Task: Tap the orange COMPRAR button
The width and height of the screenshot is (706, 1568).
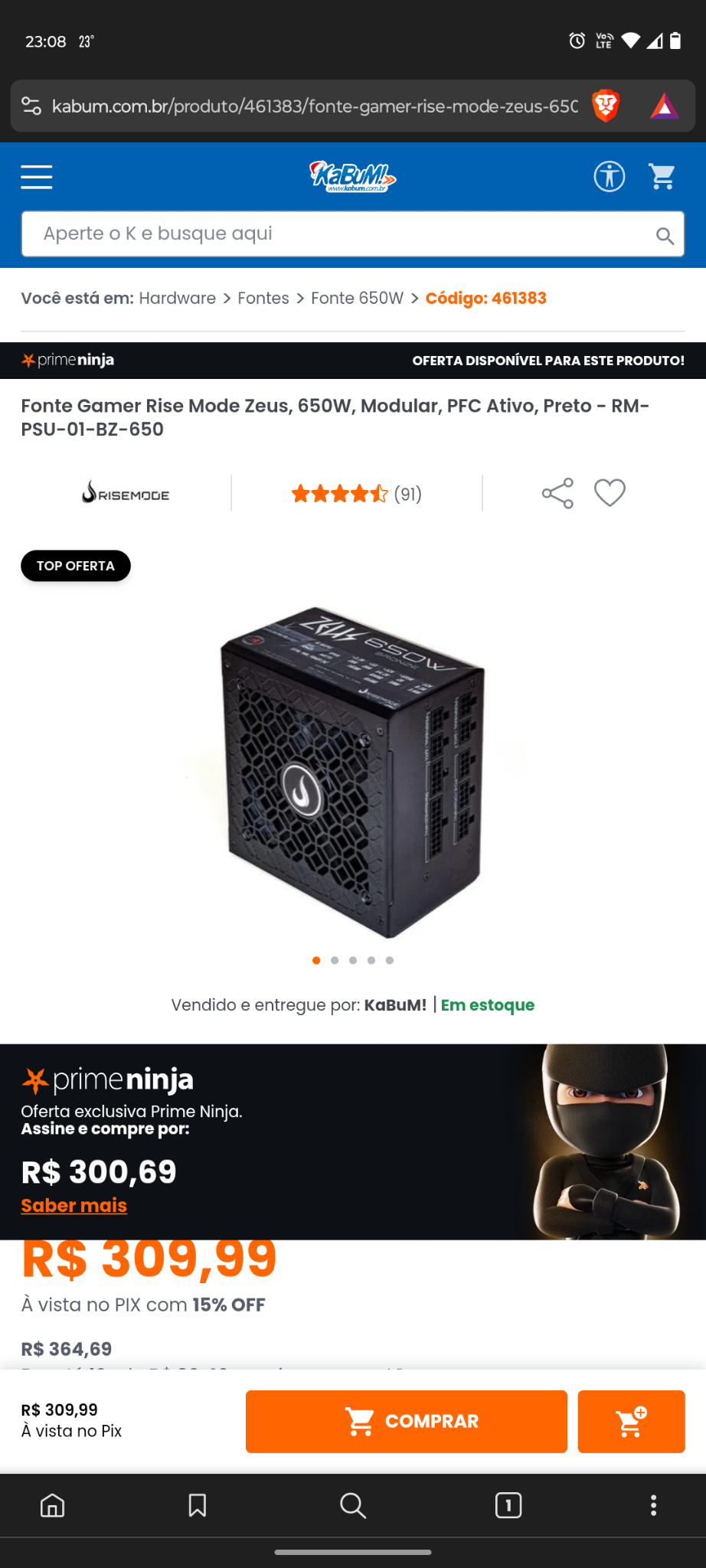Action: pyautogui.click(x=407, y=1421)
